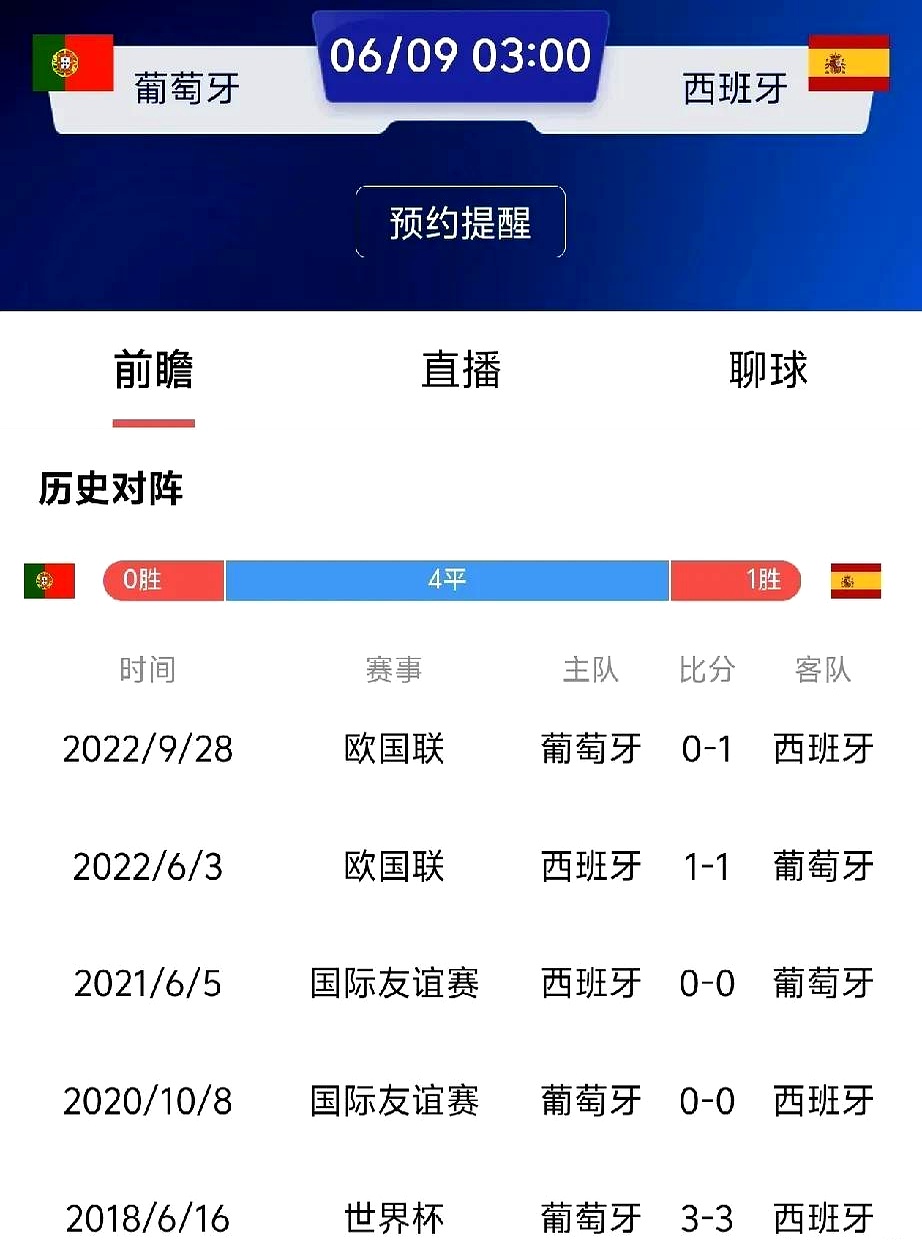Screen dimensions: 922x1240
Task: Click the blue 4平 draws segment
Action: pos(446,580)
